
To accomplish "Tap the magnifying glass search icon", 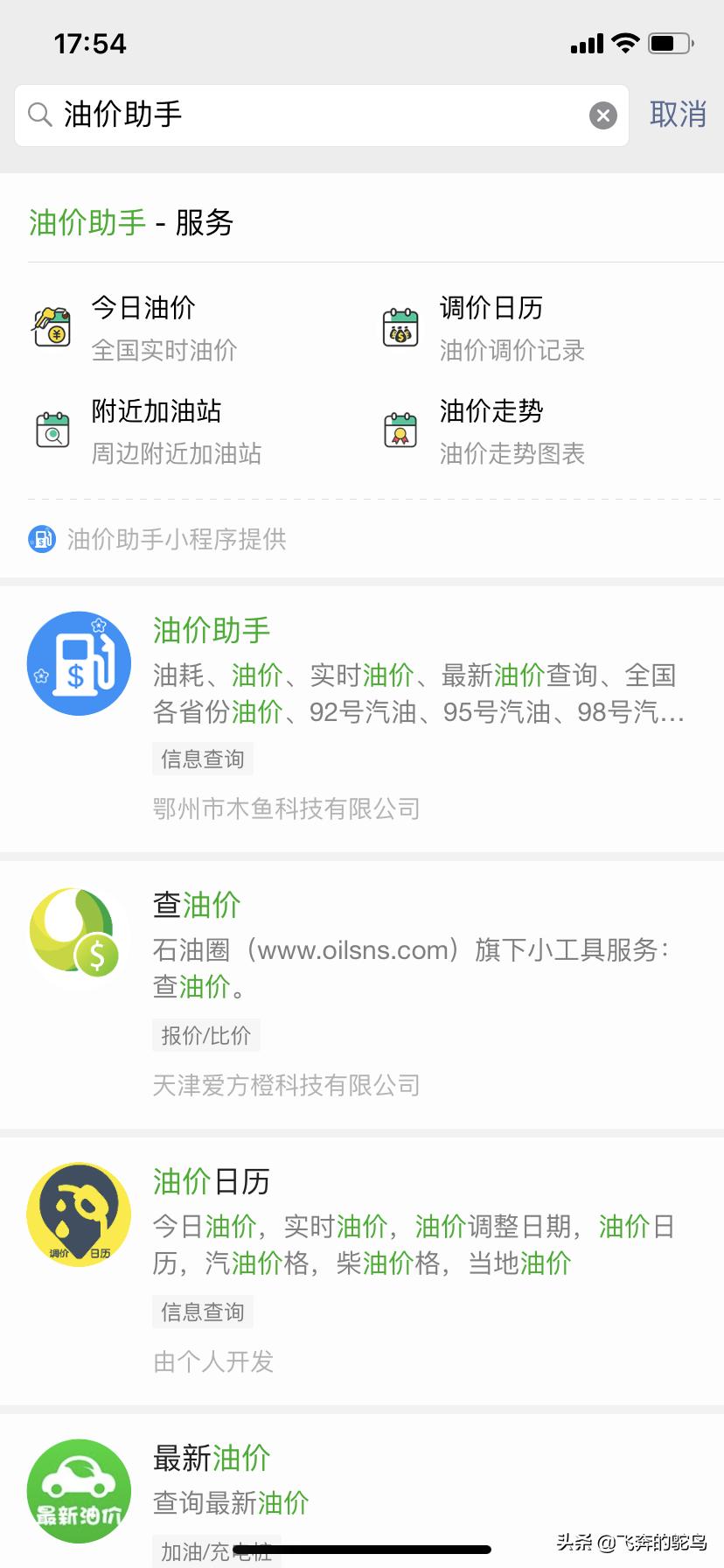I will click(x=38, y=115).
